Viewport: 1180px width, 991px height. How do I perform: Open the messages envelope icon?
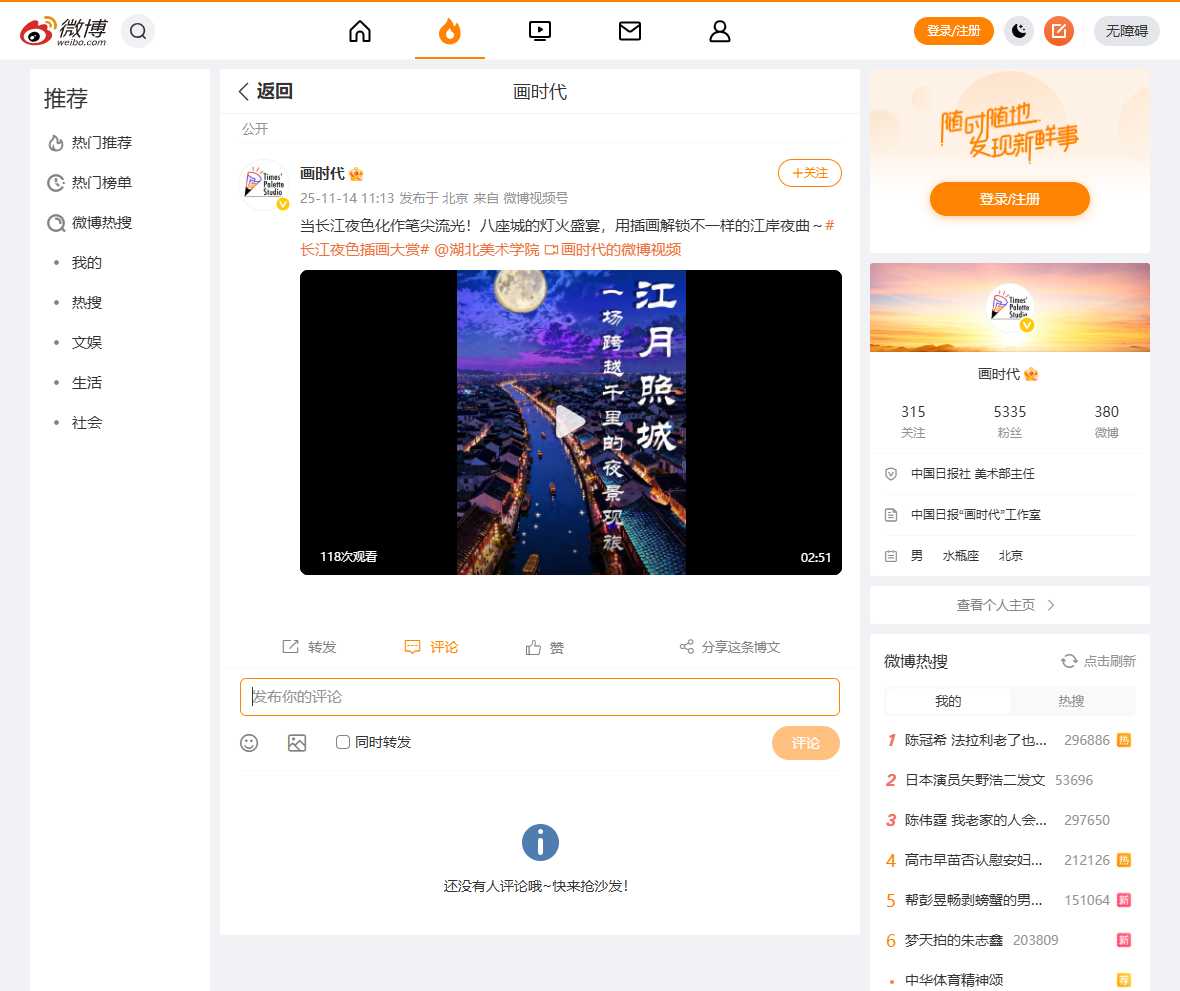pos(630,31)
